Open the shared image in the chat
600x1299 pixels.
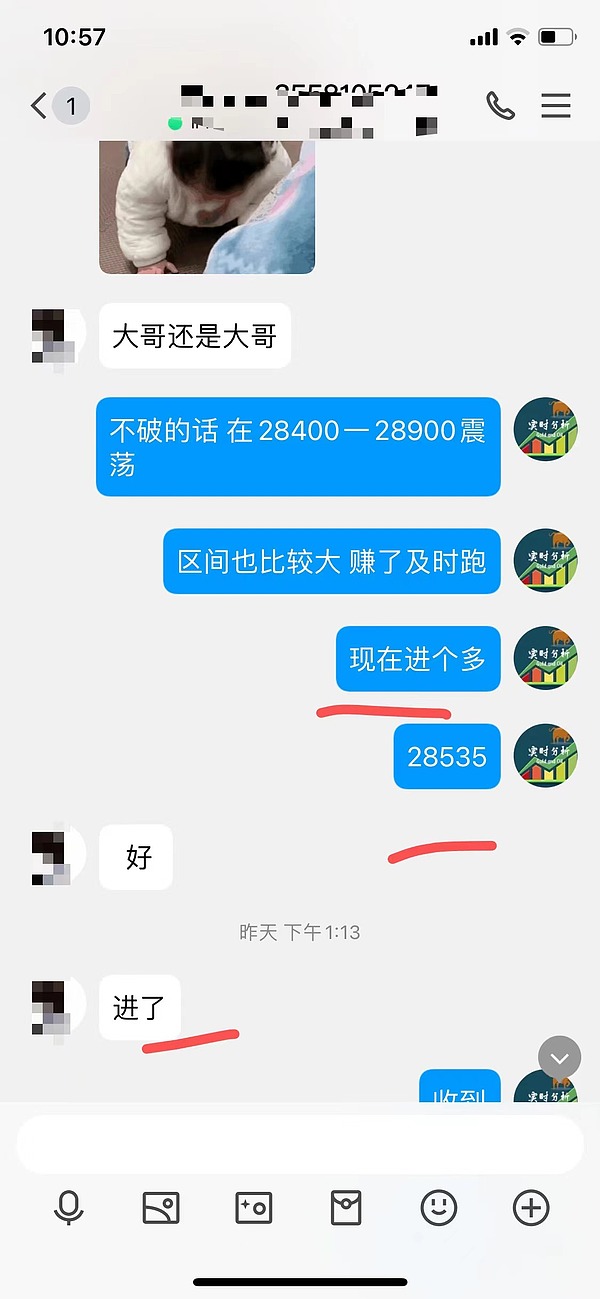pos(207,206)
